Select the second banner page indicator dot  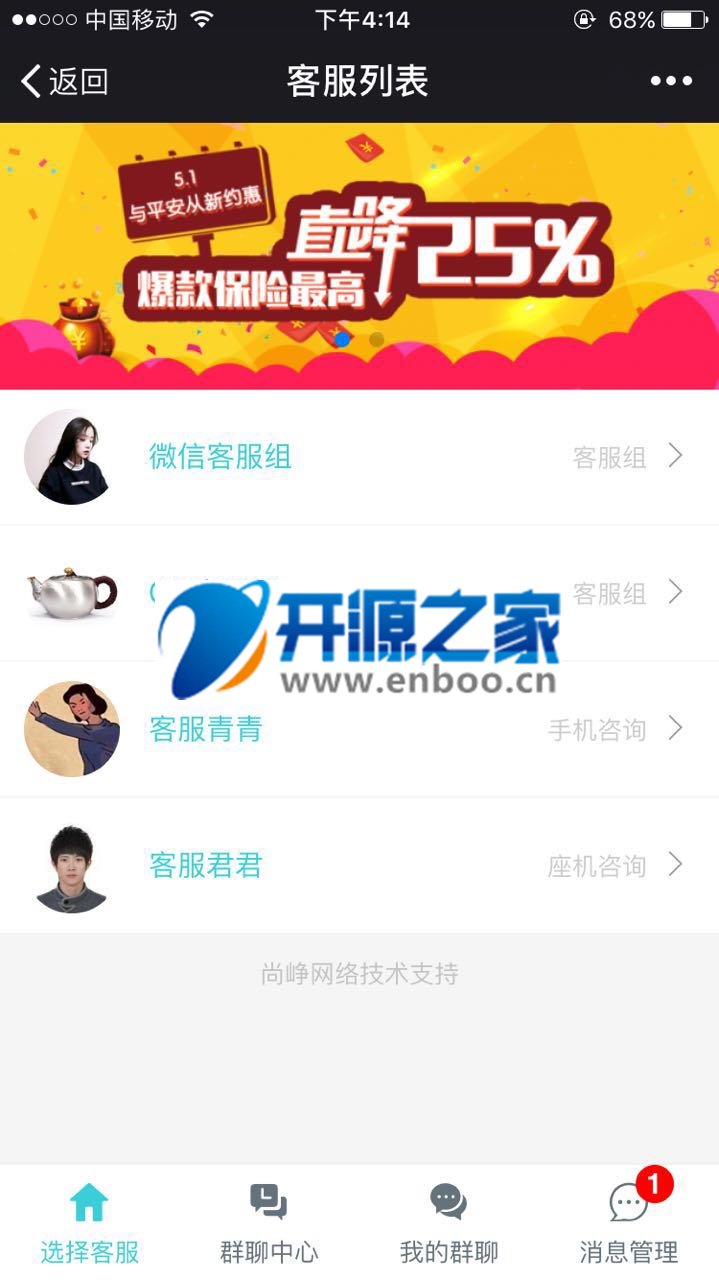(x=376, y=340)
